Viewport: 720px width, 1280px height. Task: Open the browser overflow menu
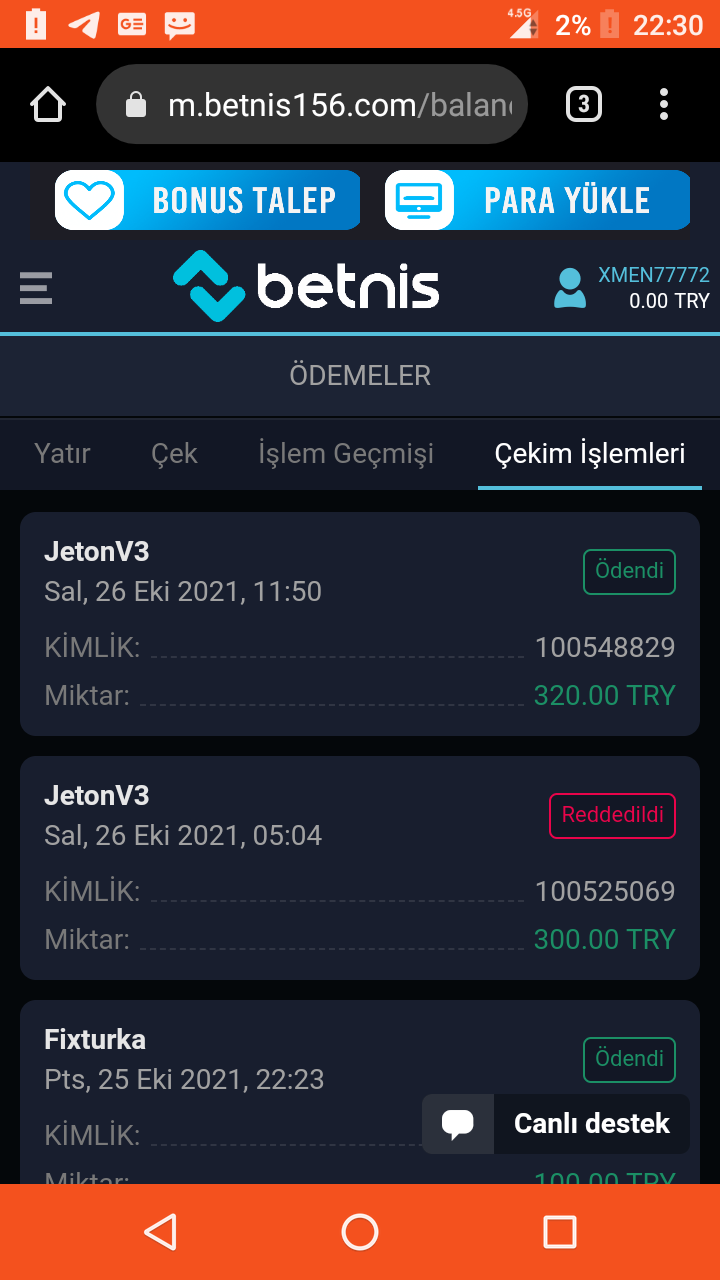pyautogui.click(x=664, y=105)
